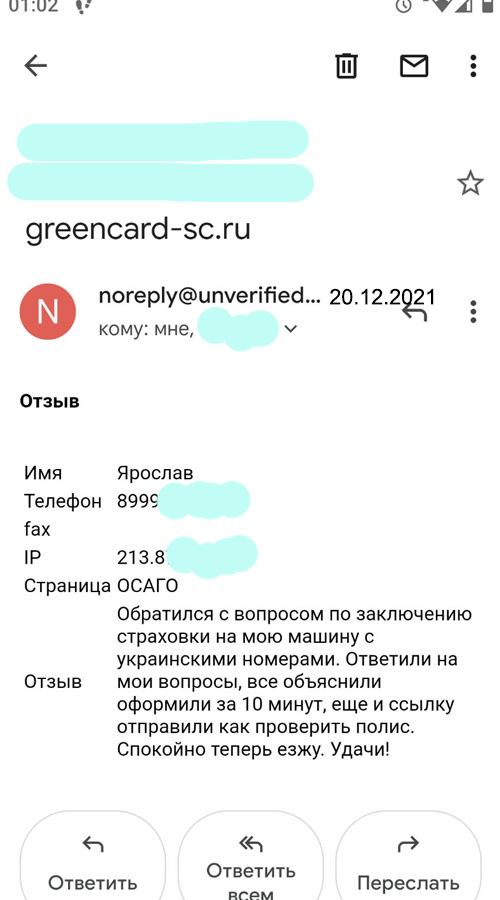Viewport: 500px width, 900px height.
Task: Open the sender avatar N
Action: 48,312
